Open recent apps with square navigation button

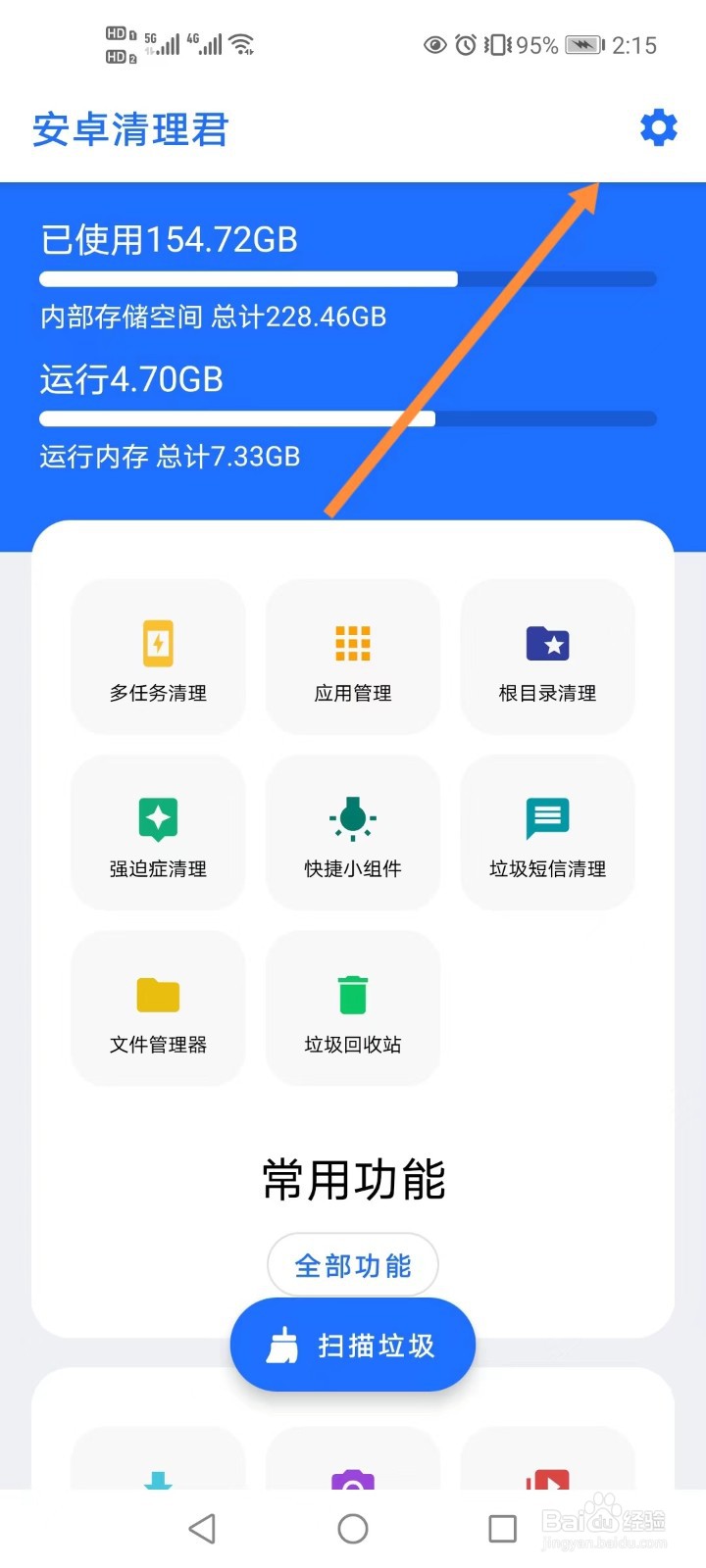click(502, 1527)
